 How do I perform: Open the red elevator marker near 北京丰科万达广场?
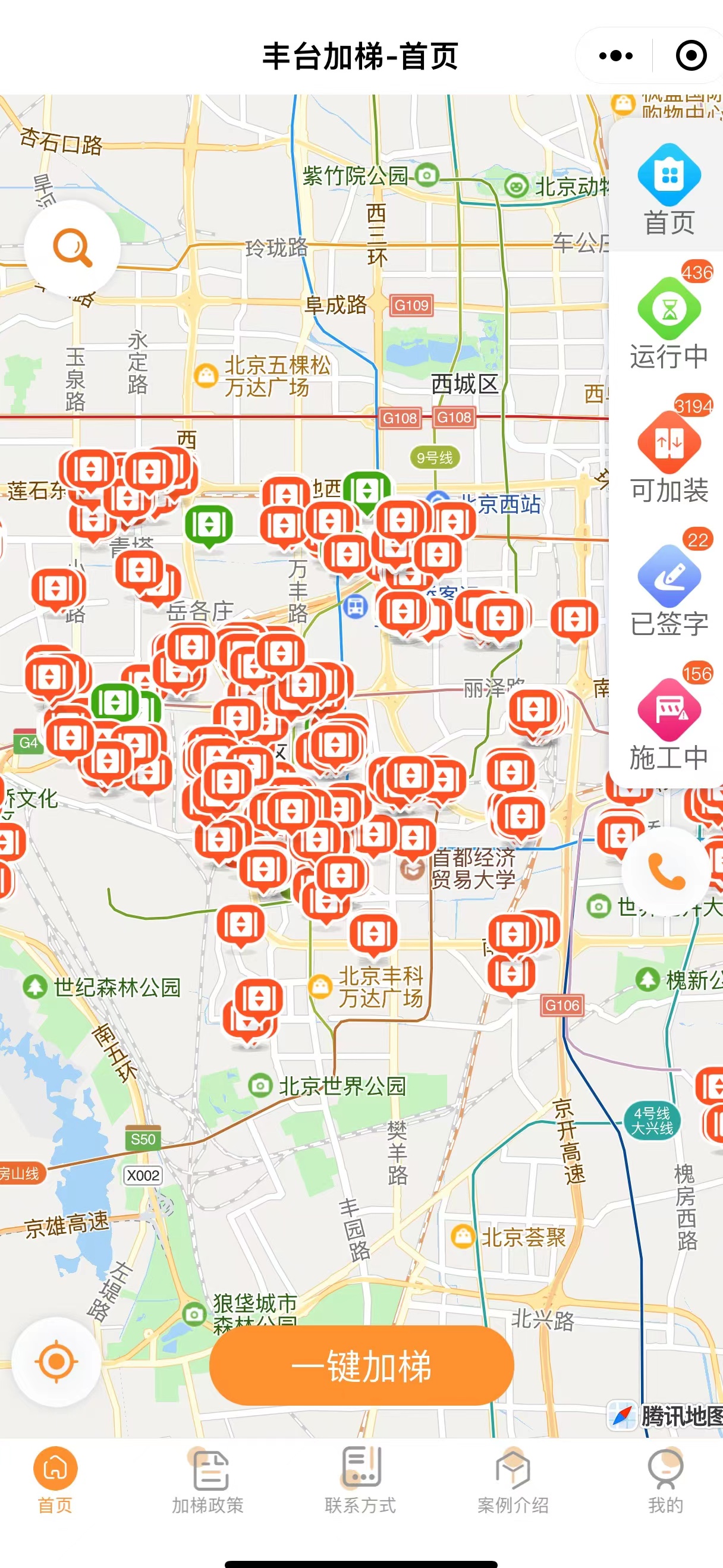click(373, 934)
